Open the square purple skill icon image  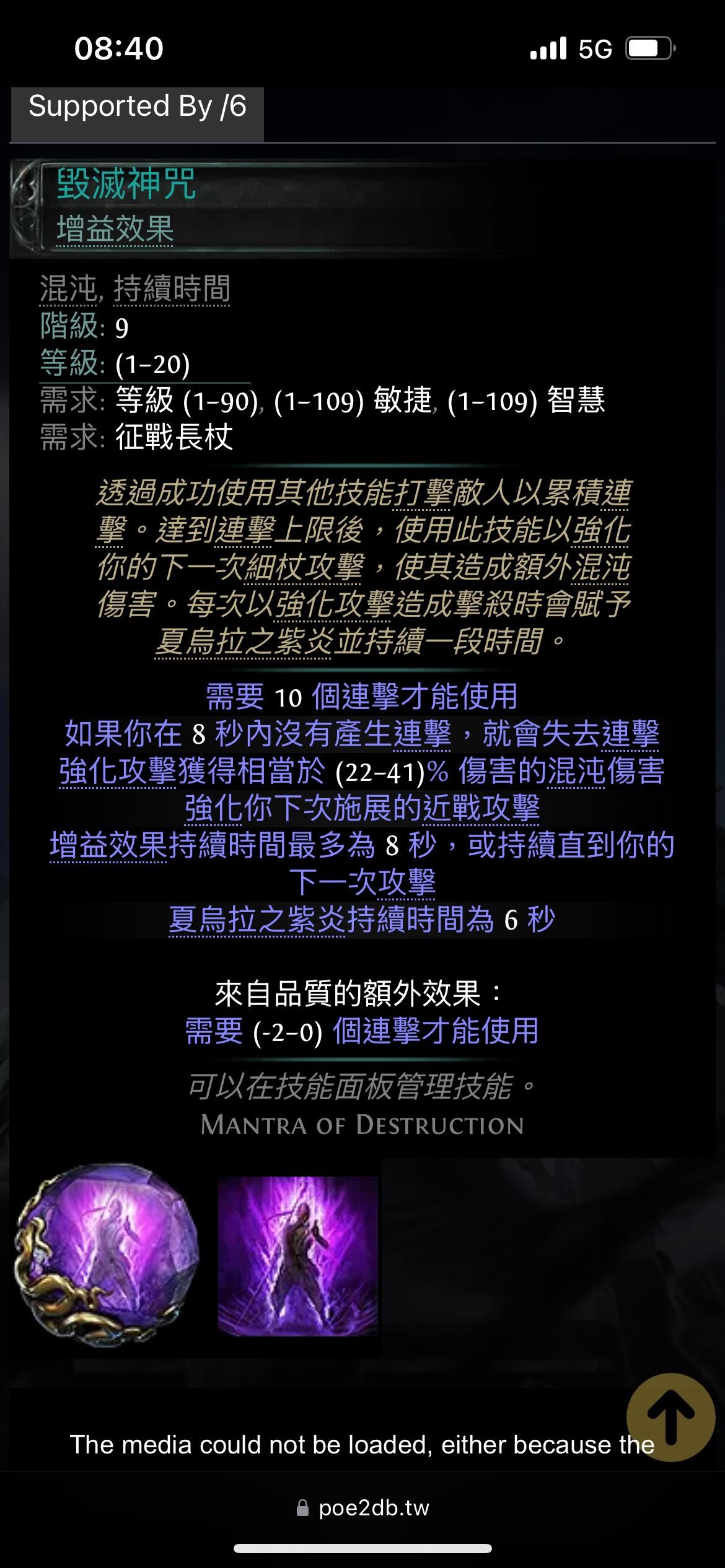(298, 1256)
